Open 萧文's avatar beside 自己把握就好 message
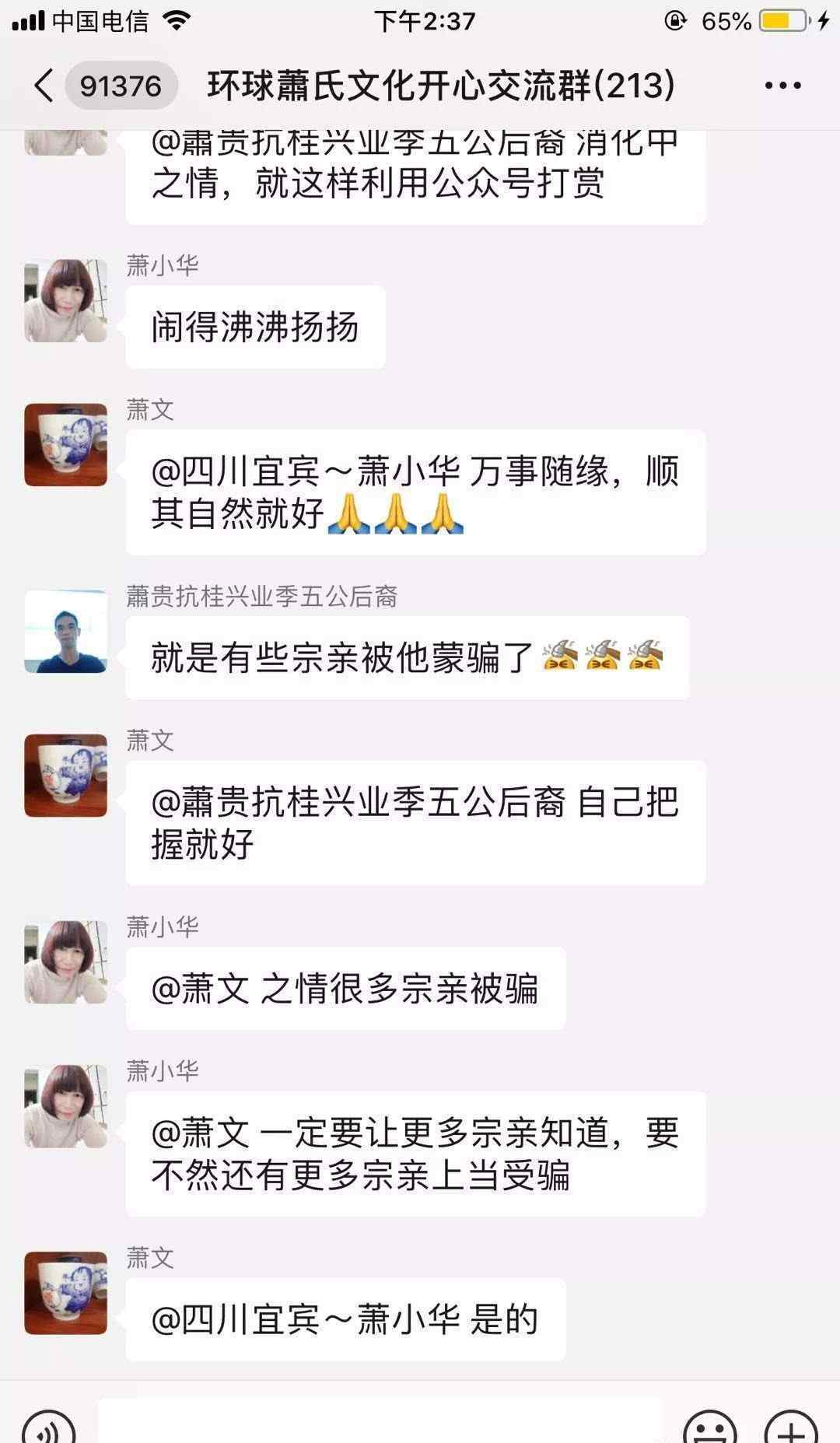This screenshot has width=840, height=1443. [x=66, y=776]
